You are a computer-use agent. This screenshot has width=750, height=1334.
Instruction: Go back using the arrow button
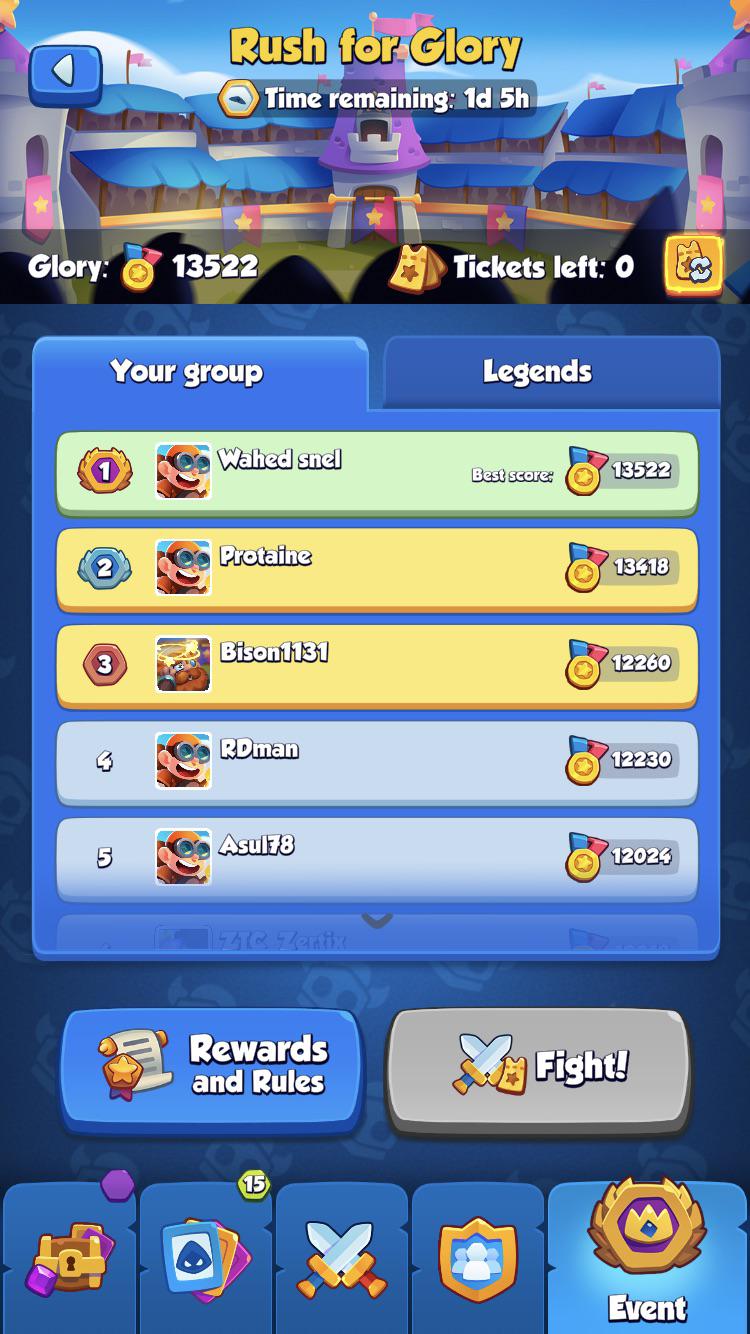[x=66, y=74]
